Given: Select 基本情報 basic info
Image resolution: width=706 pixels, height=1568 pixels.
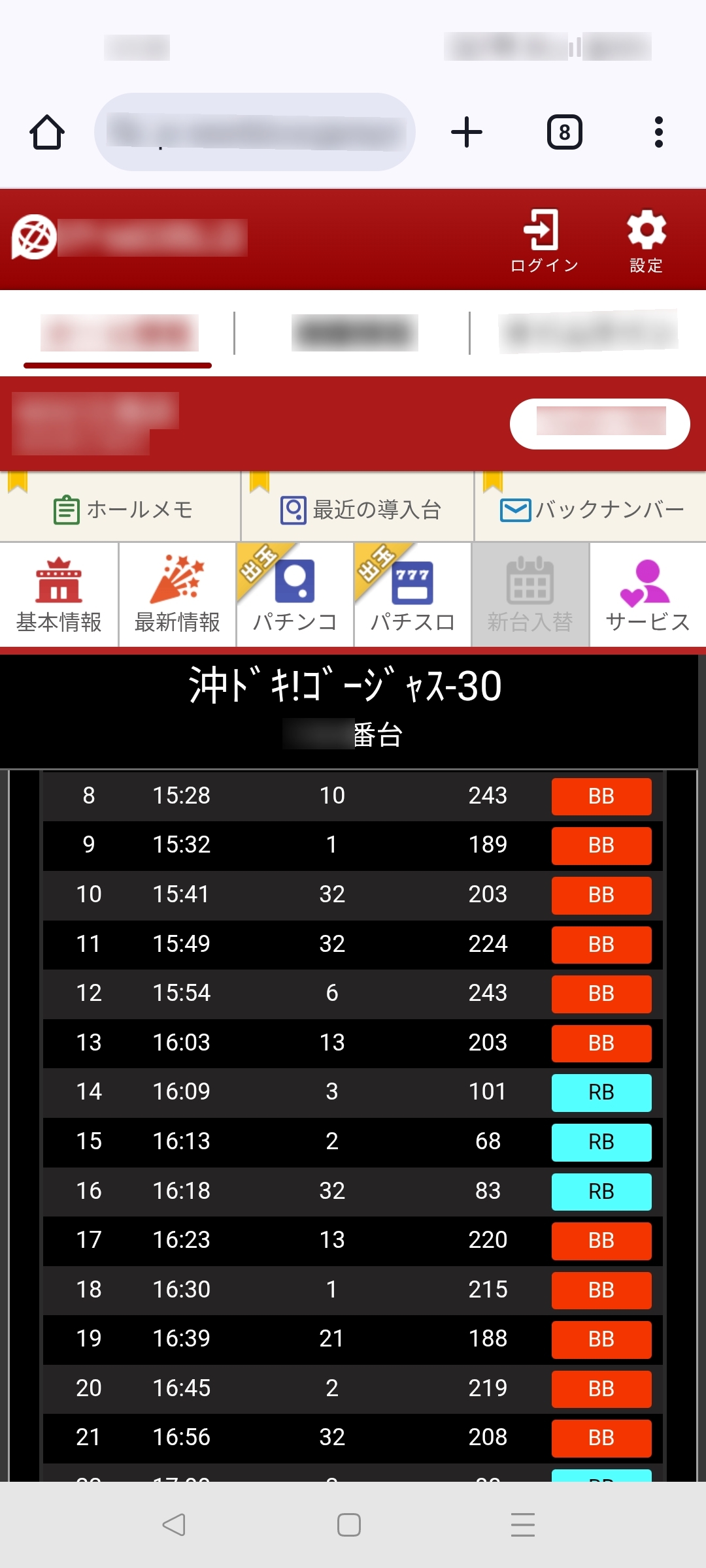Looking at the screenshot, I should pyautogui.click(x=59, y=595).
